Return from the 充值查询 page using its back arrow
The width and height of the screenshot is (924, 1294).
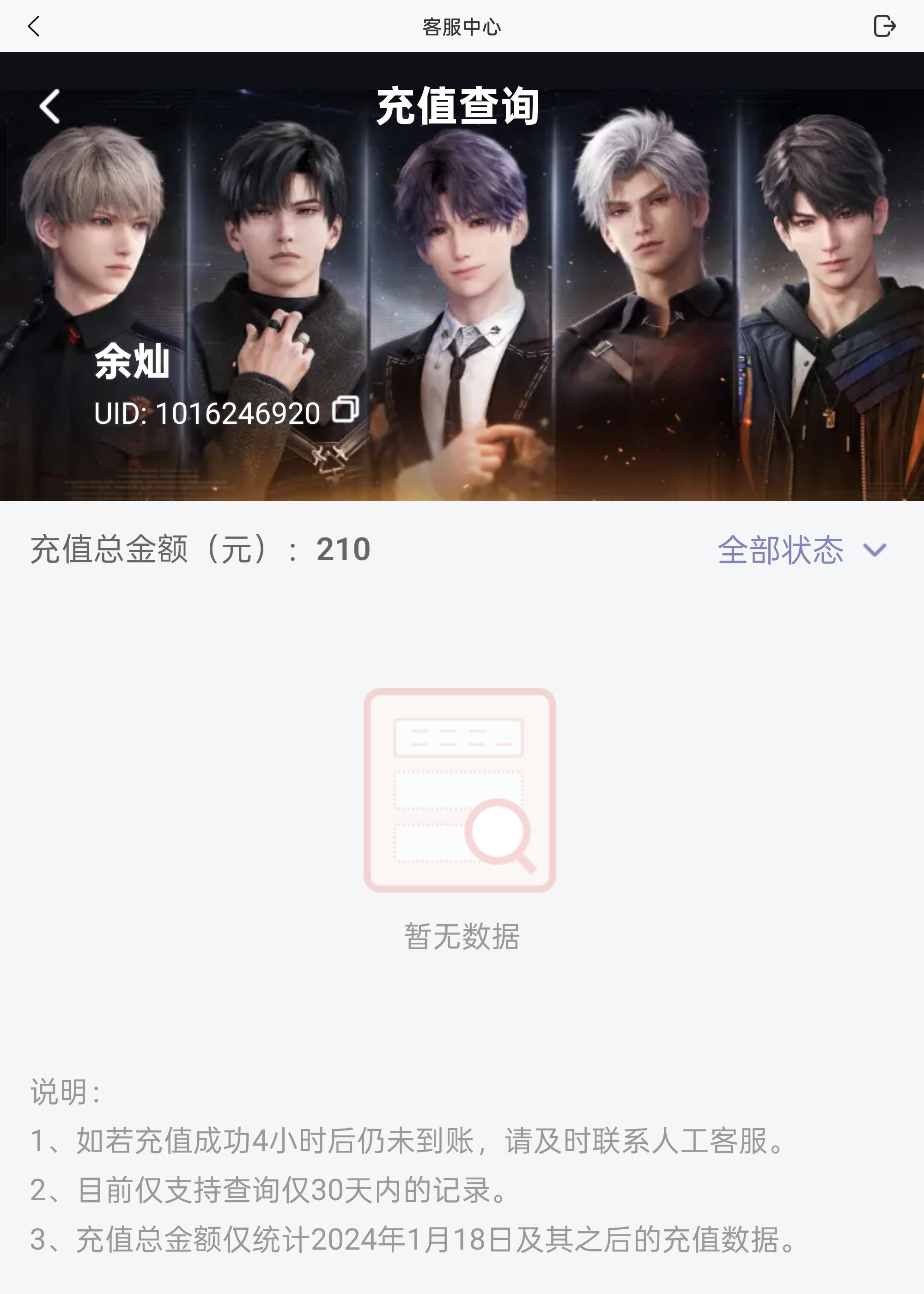click(49, 106)
